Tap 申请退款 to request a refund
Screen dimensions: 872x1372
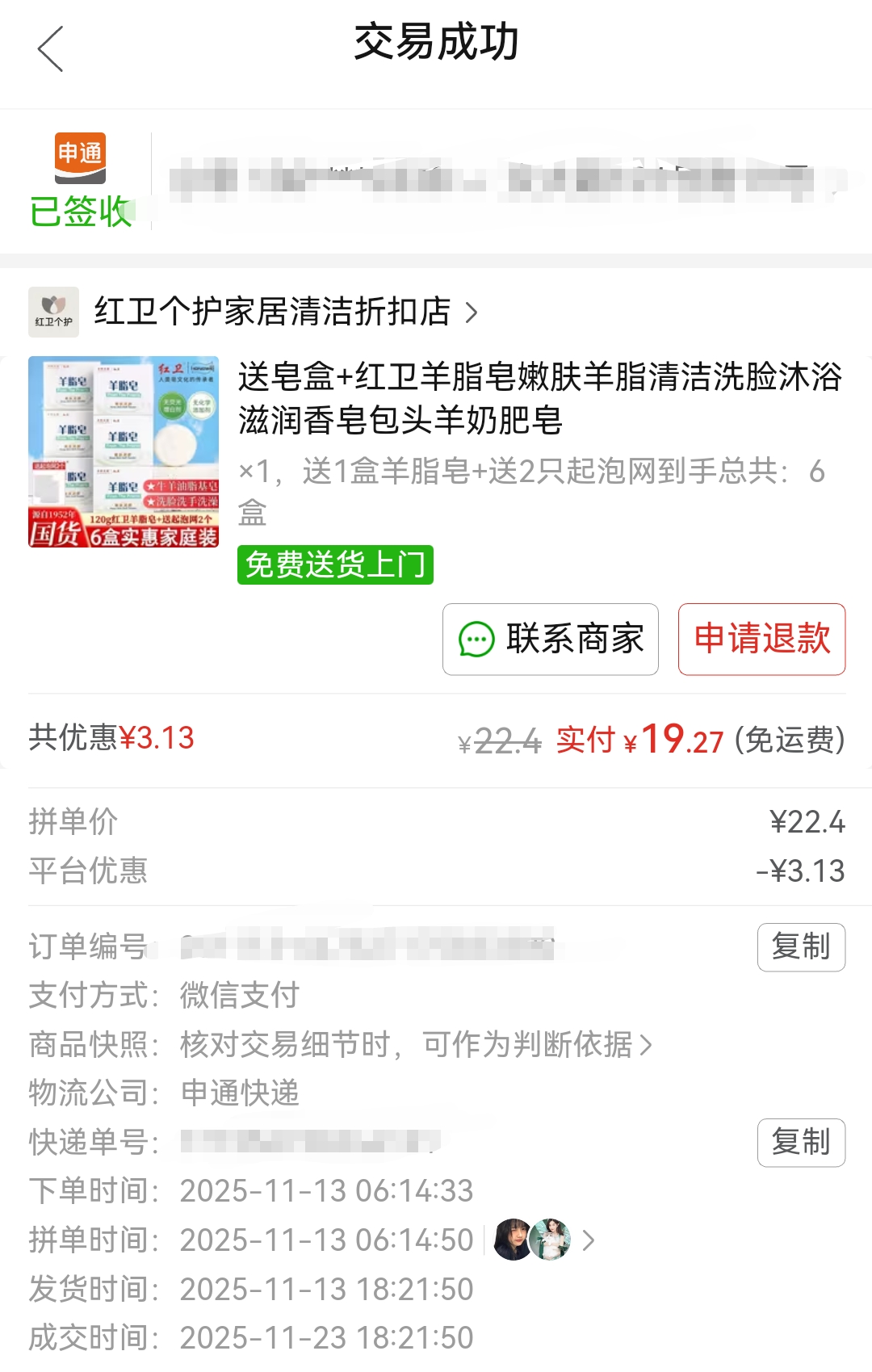tap(761, 639)
